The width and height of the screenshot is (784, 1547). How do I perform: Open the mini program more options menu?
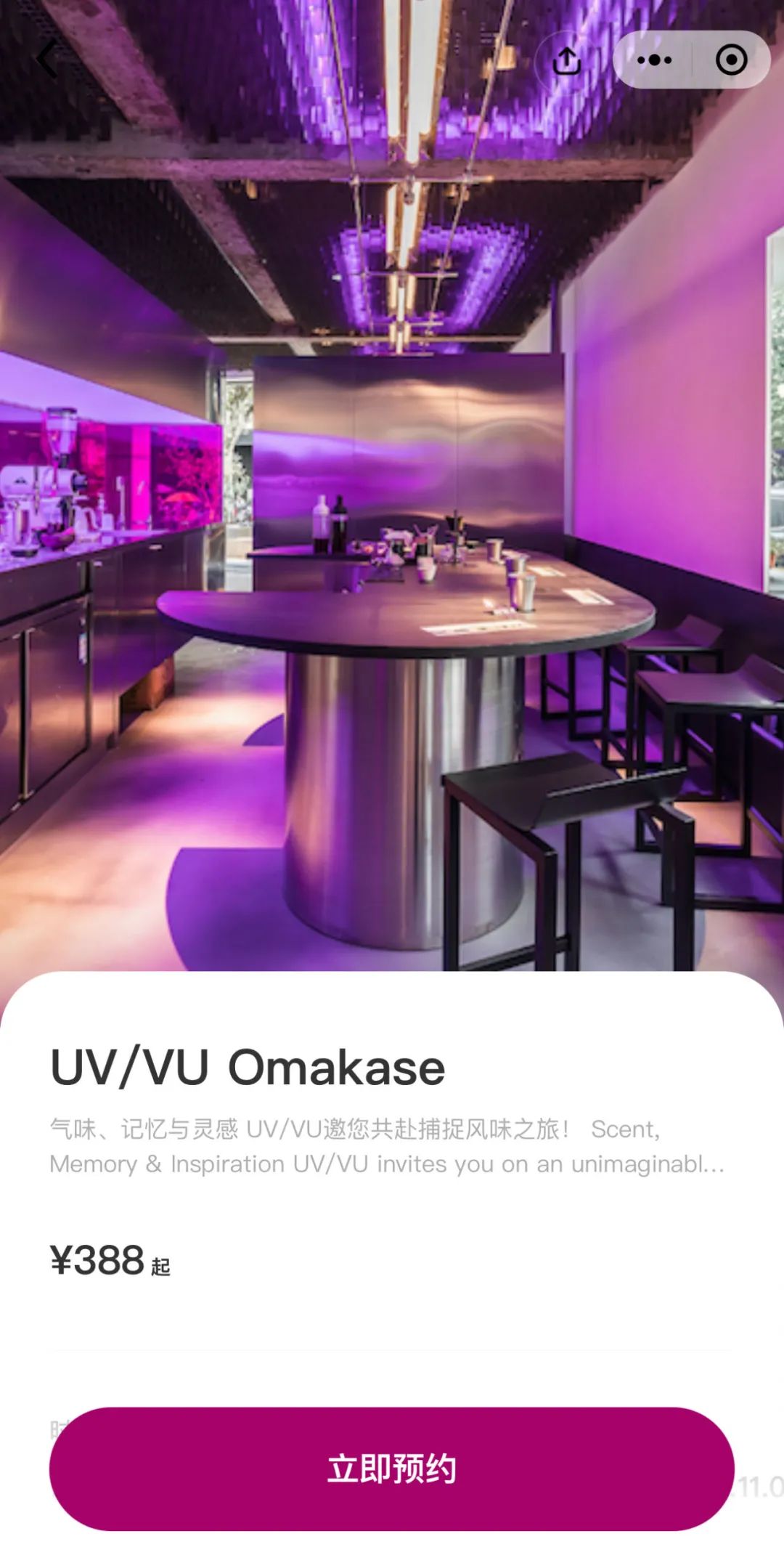pos(654,60)
